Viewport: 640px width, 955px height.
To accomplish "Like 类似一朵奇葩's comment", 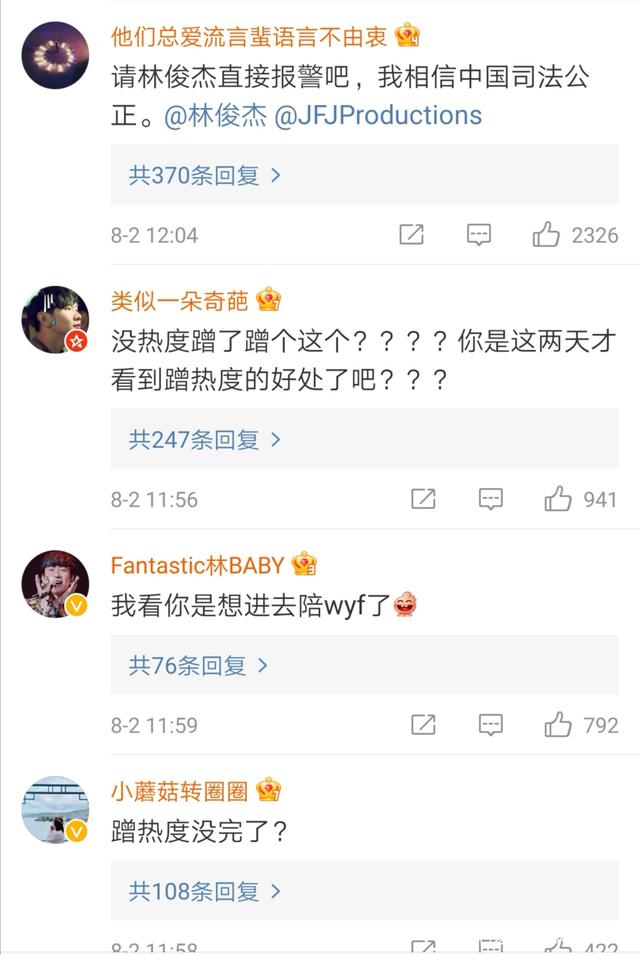I will point(557,499).
